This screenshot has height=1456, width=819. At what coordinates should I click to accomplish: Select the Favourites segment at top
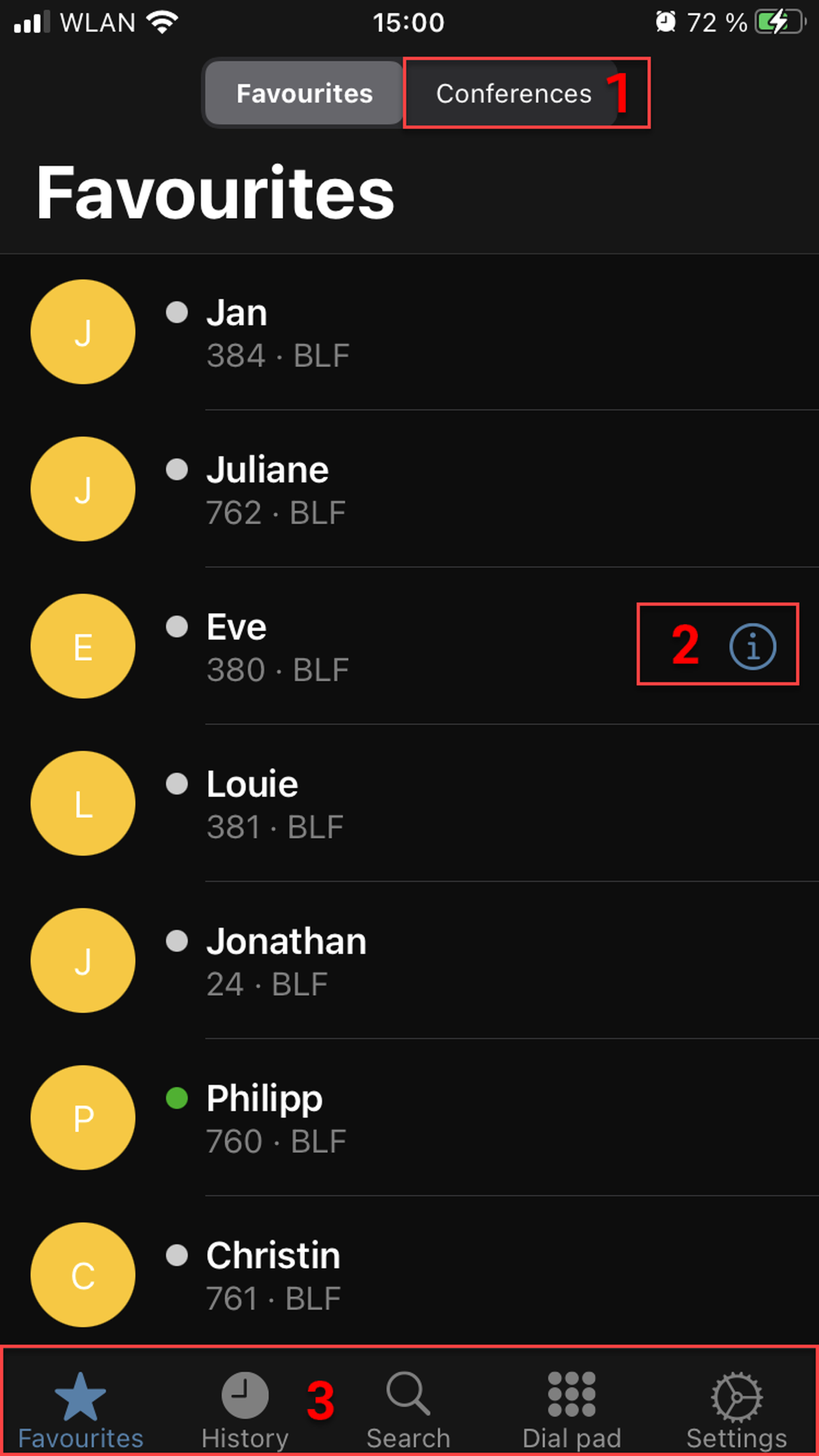(304, 93)
